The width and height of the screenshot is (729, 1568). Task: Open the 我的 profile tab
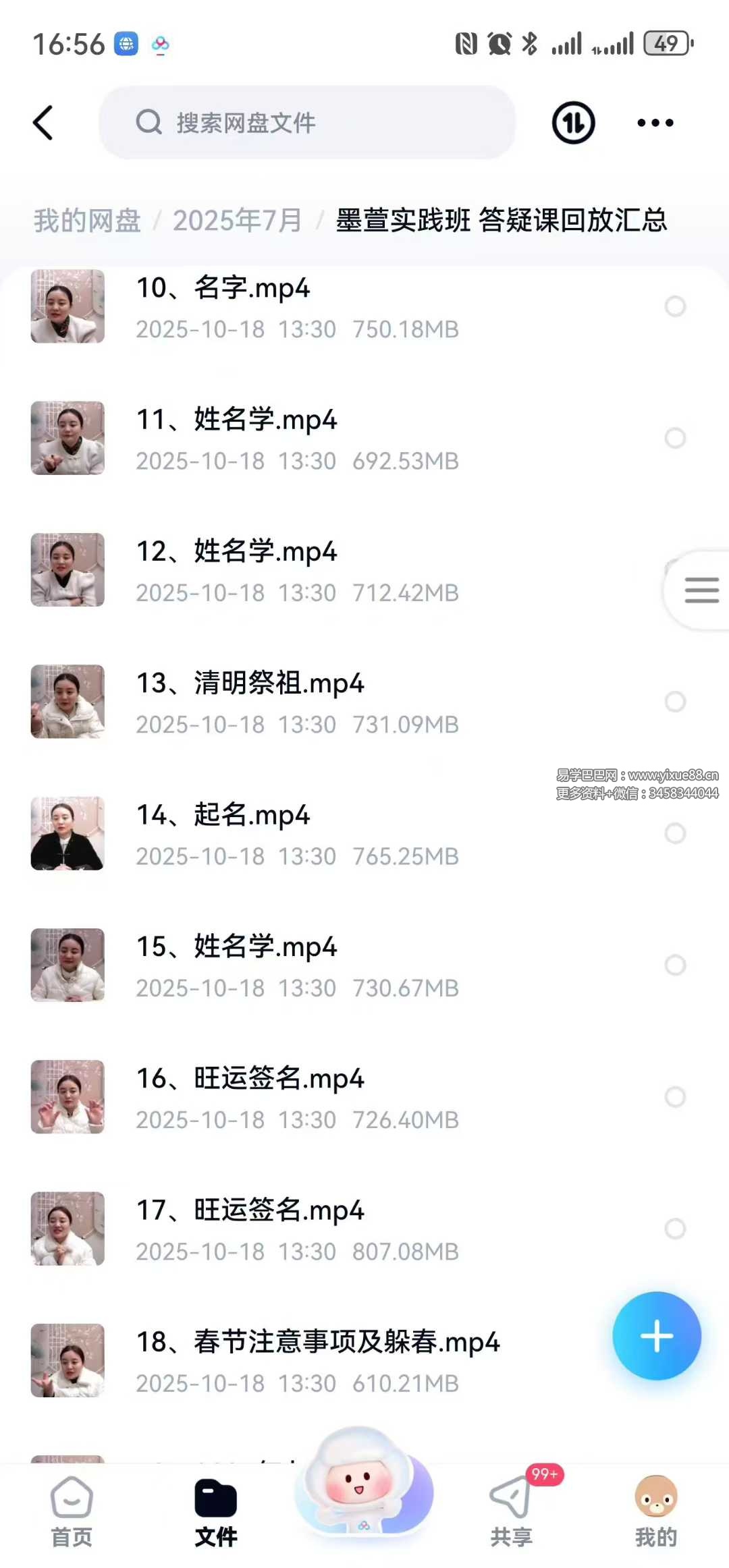click(656, 1512)
